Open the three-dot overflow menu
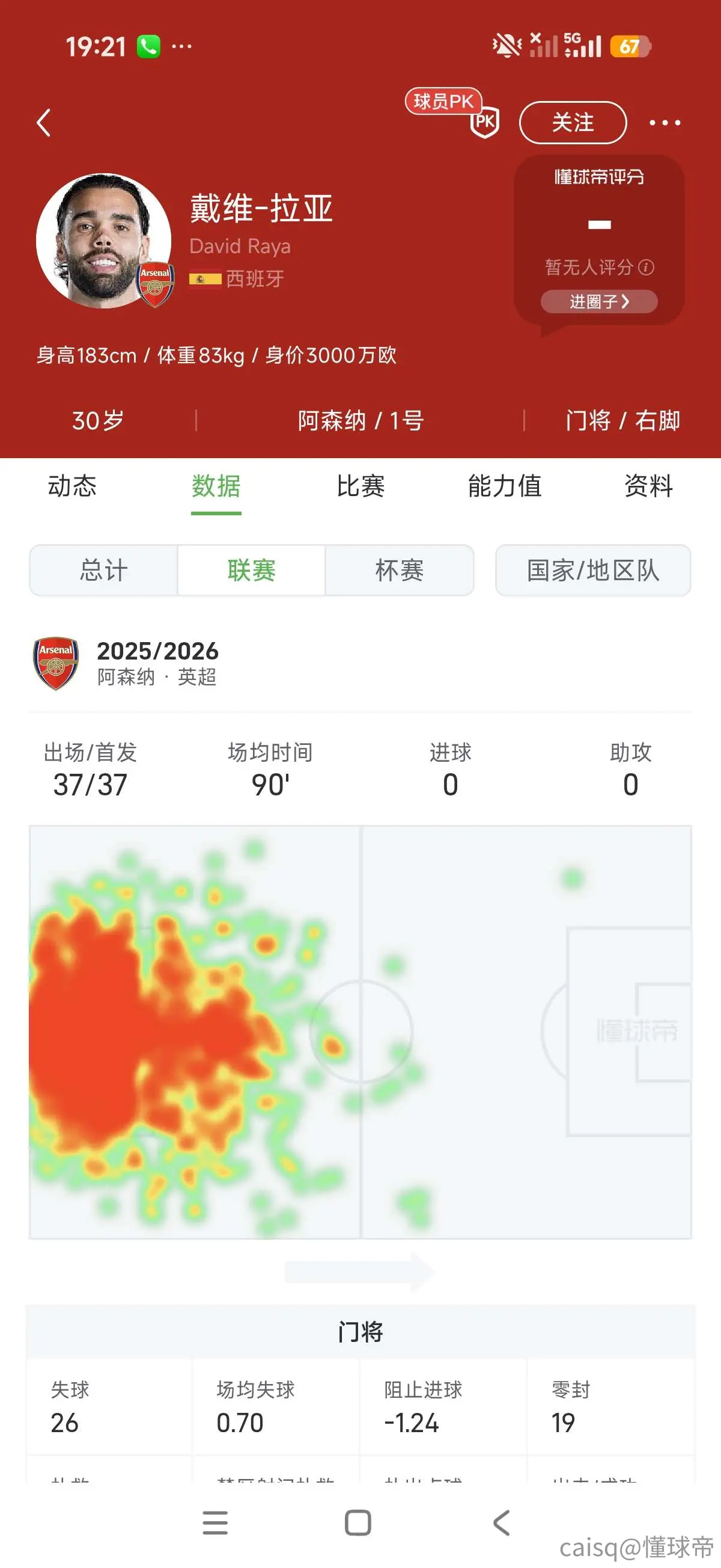 [665, 123]
